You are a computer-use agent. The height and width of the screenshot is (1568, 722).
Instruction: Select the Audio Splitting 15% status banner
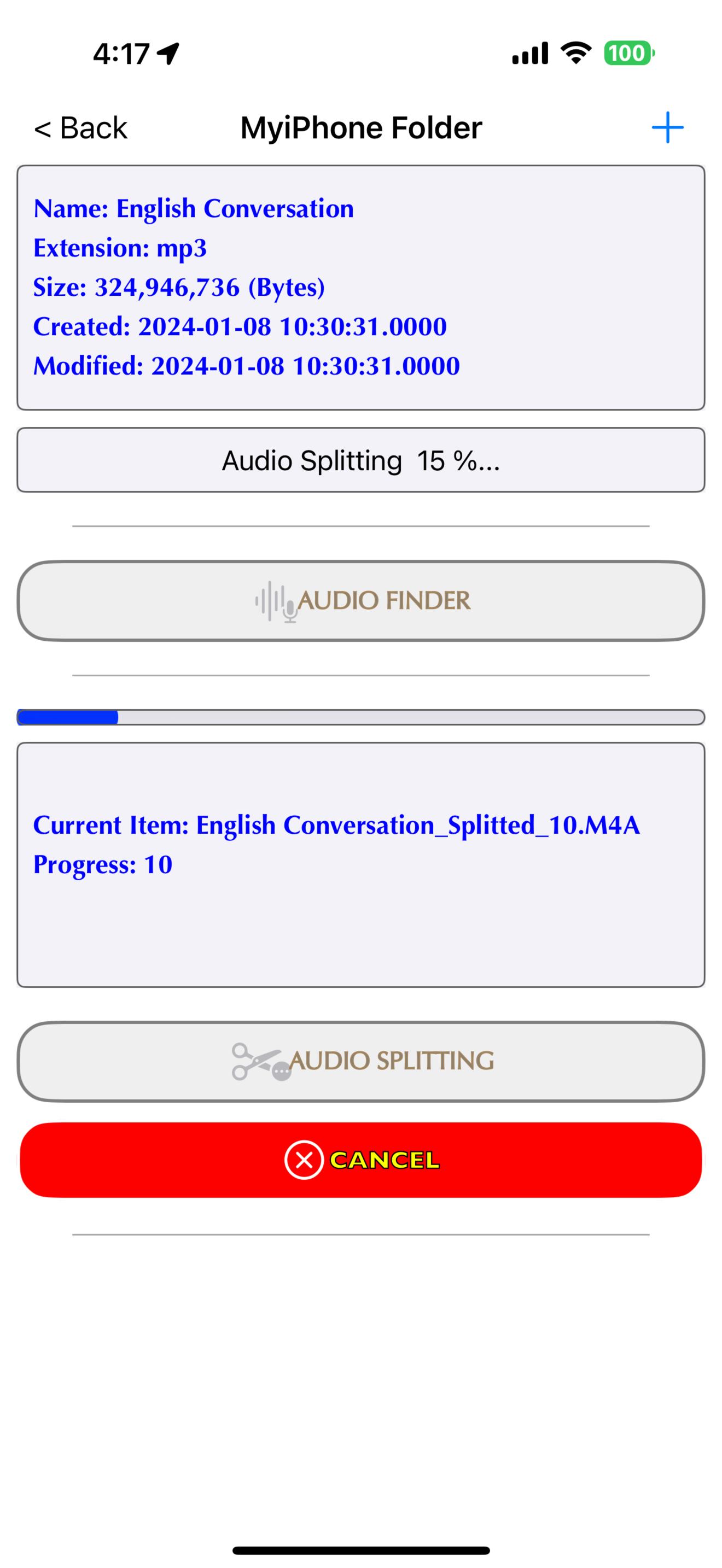click(361, 460)
